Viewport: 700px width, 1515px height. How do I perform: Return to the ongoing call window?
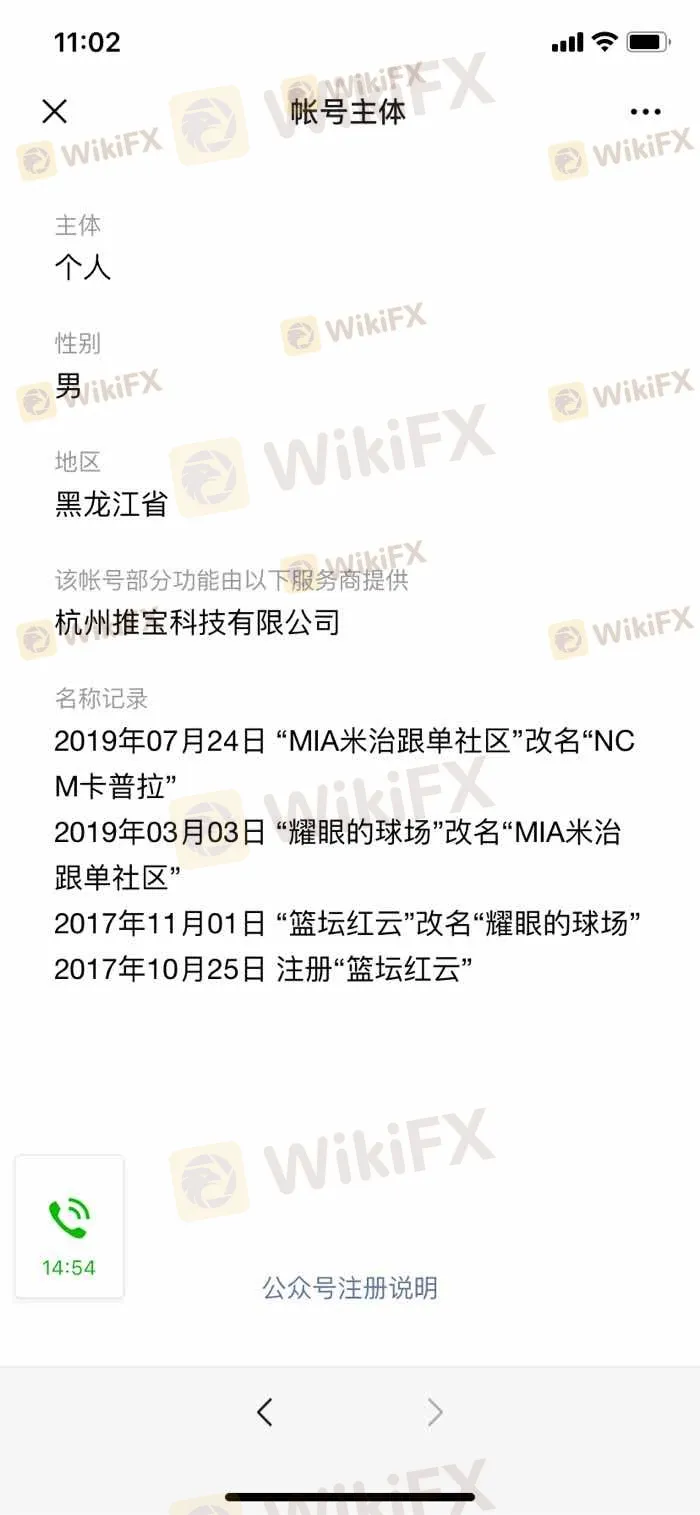(x=69, y=1227)
